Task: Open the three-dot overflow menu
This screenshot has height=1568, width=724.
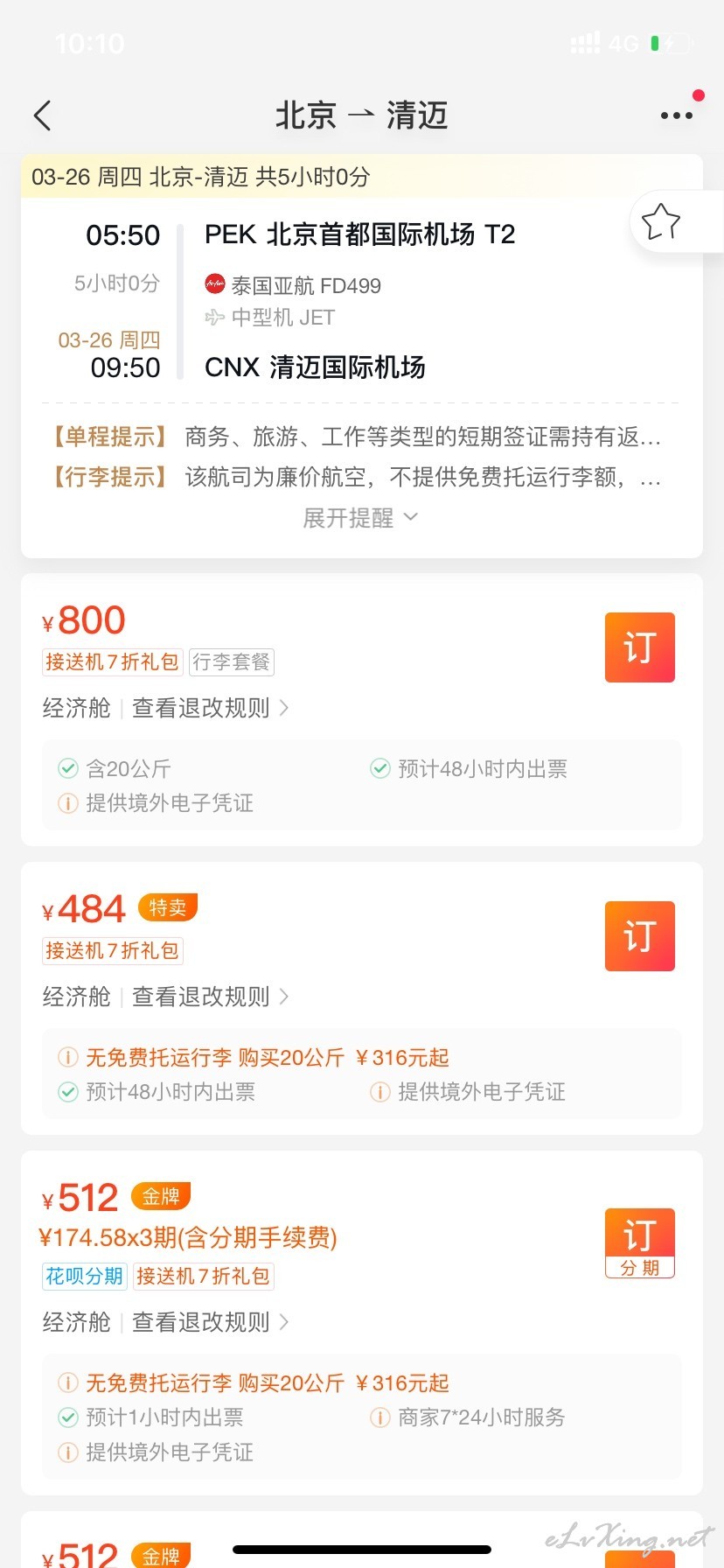Action: (x=677, y=115)
